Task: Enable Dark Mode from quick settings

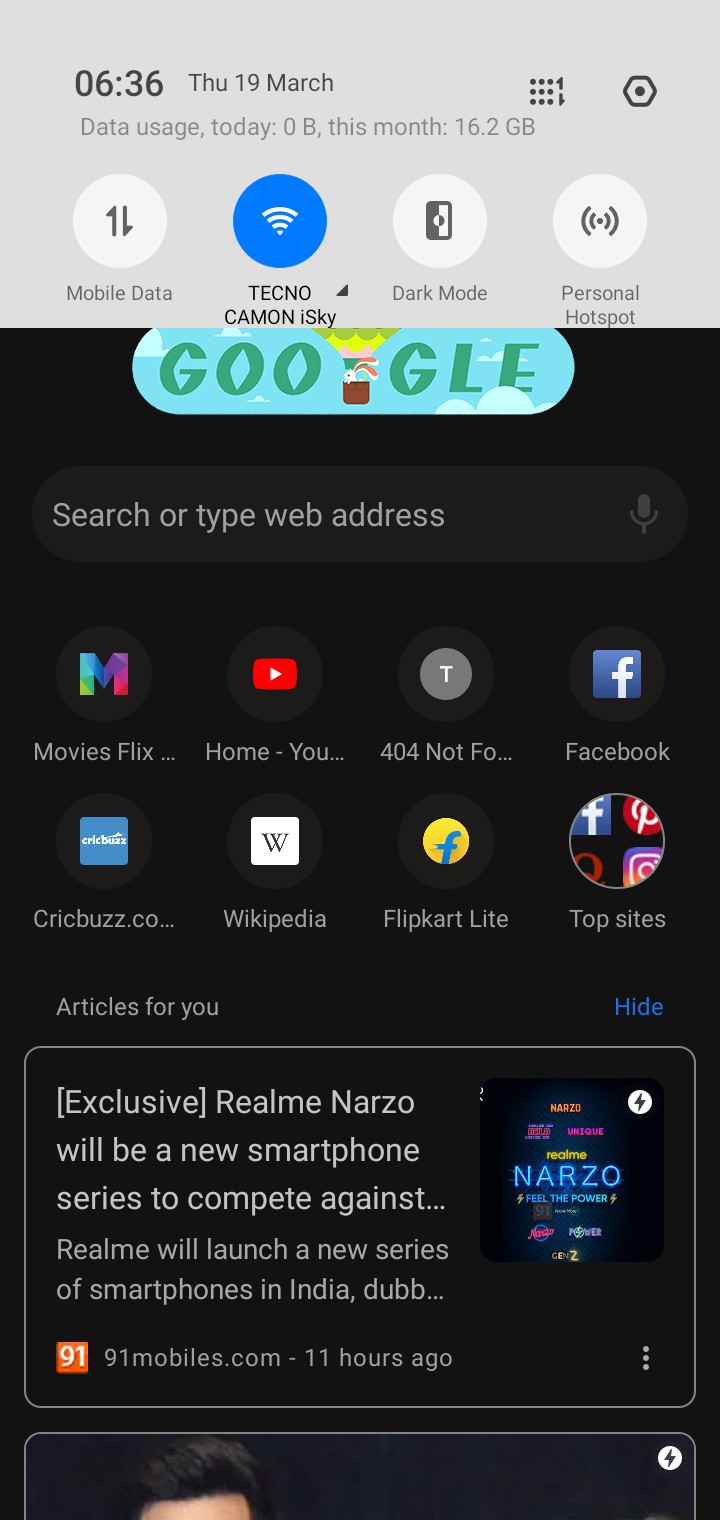Action: click(440, 220)
